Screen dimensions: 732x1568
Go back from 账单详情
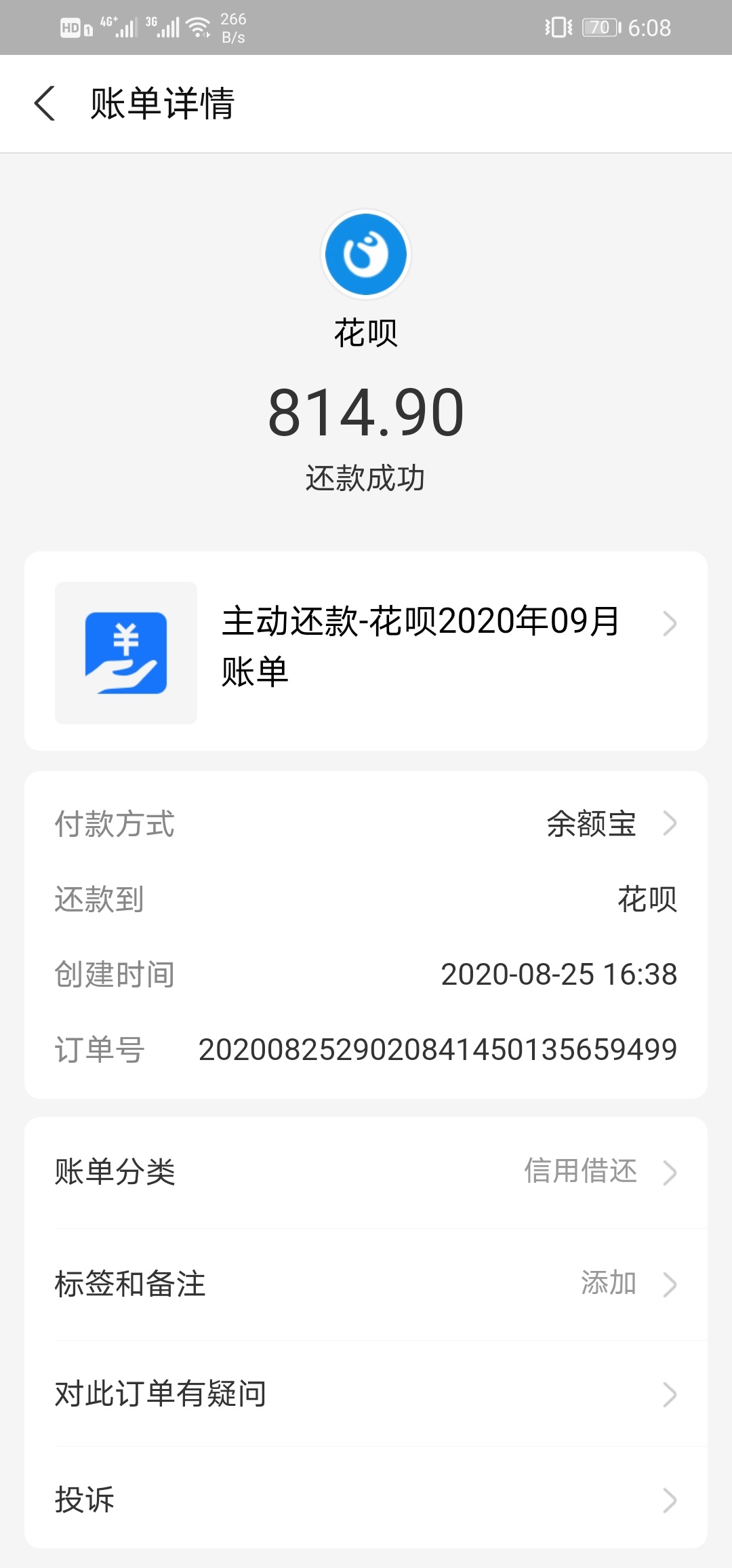pos(45,104)
